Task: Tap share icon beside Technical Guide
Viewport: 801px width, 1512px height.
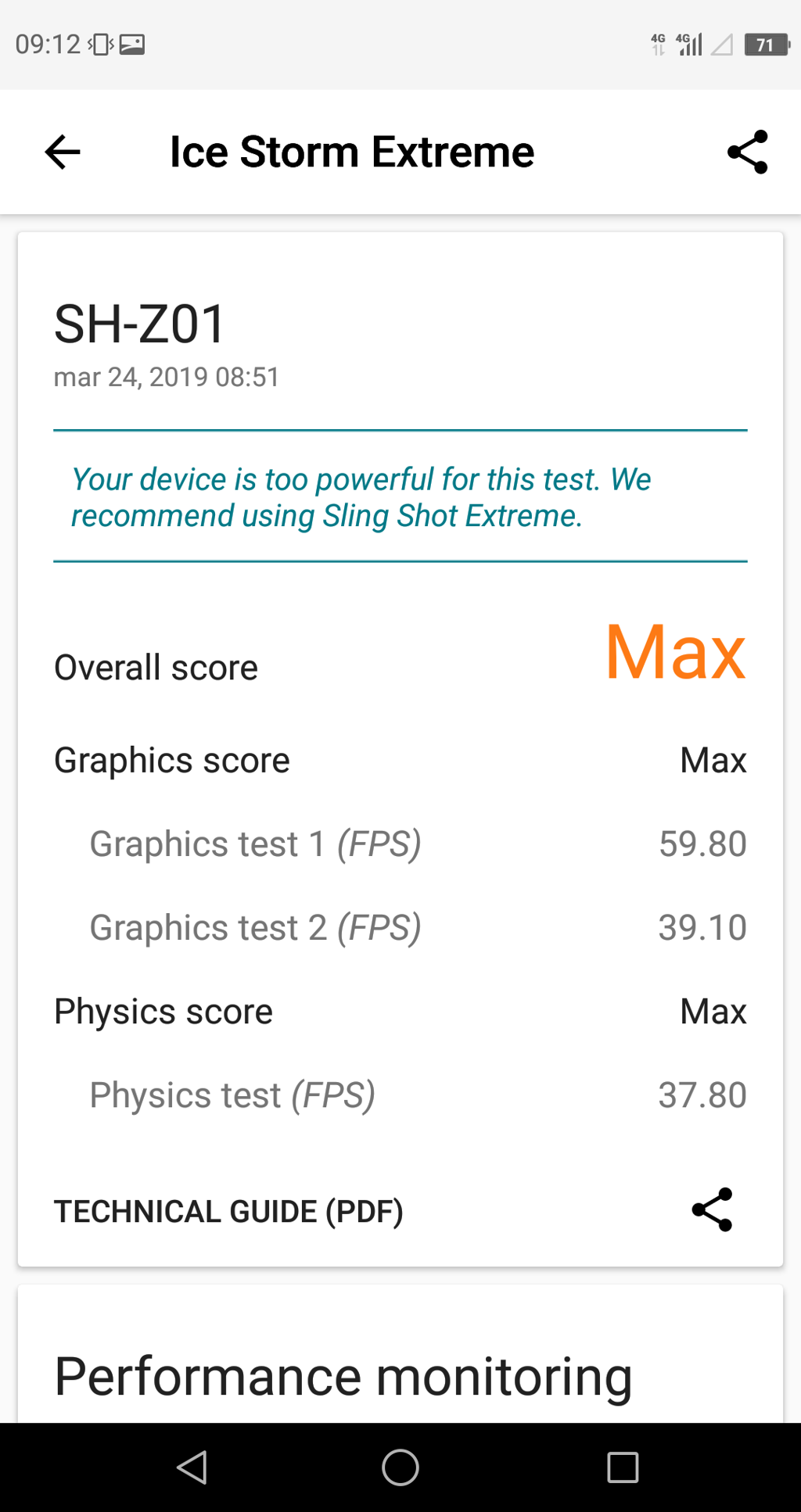Action: pyautogui.click(x=712, y=1209)
